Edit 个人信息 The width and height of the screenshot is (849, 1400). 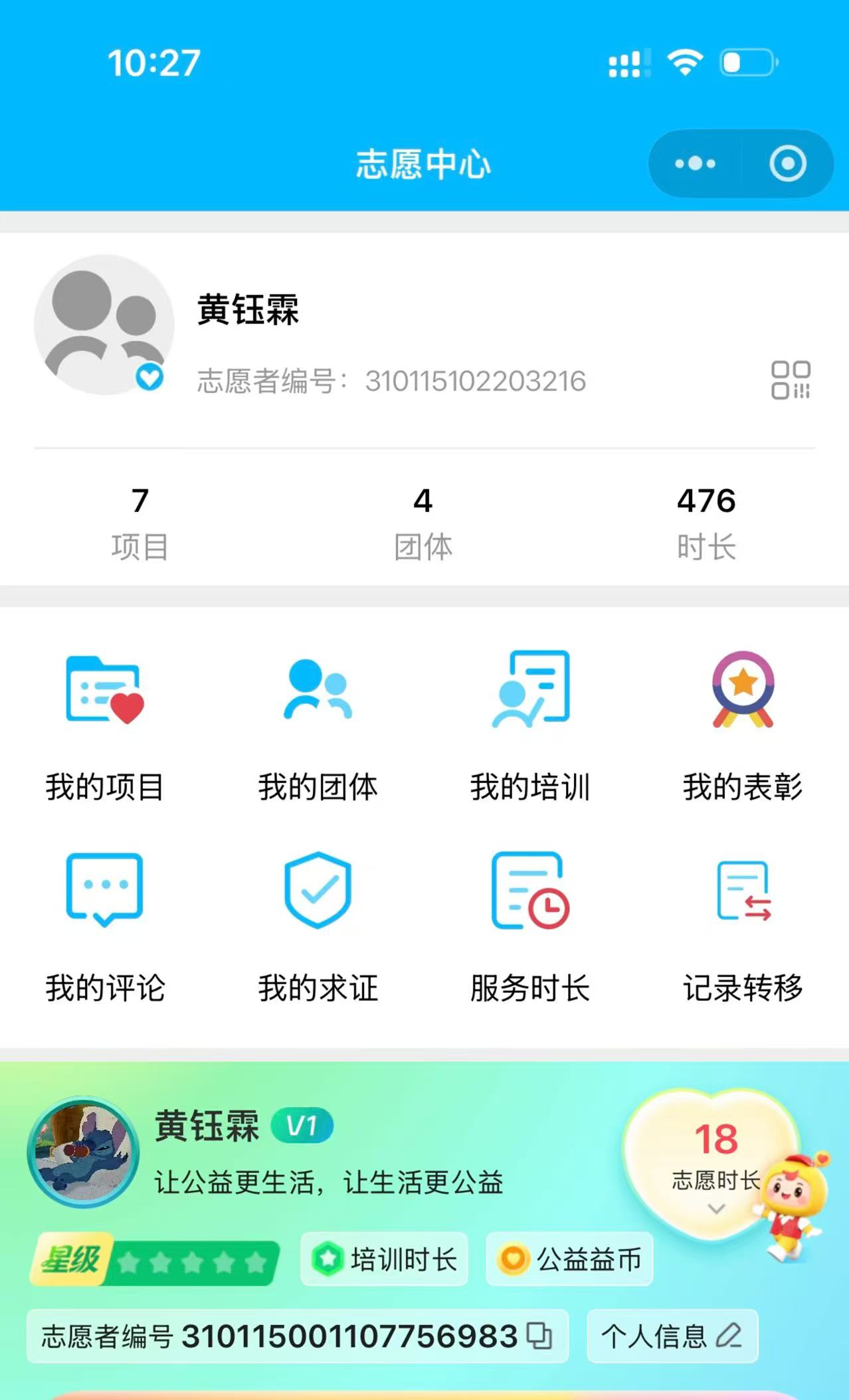click(x=672, y=1336)
